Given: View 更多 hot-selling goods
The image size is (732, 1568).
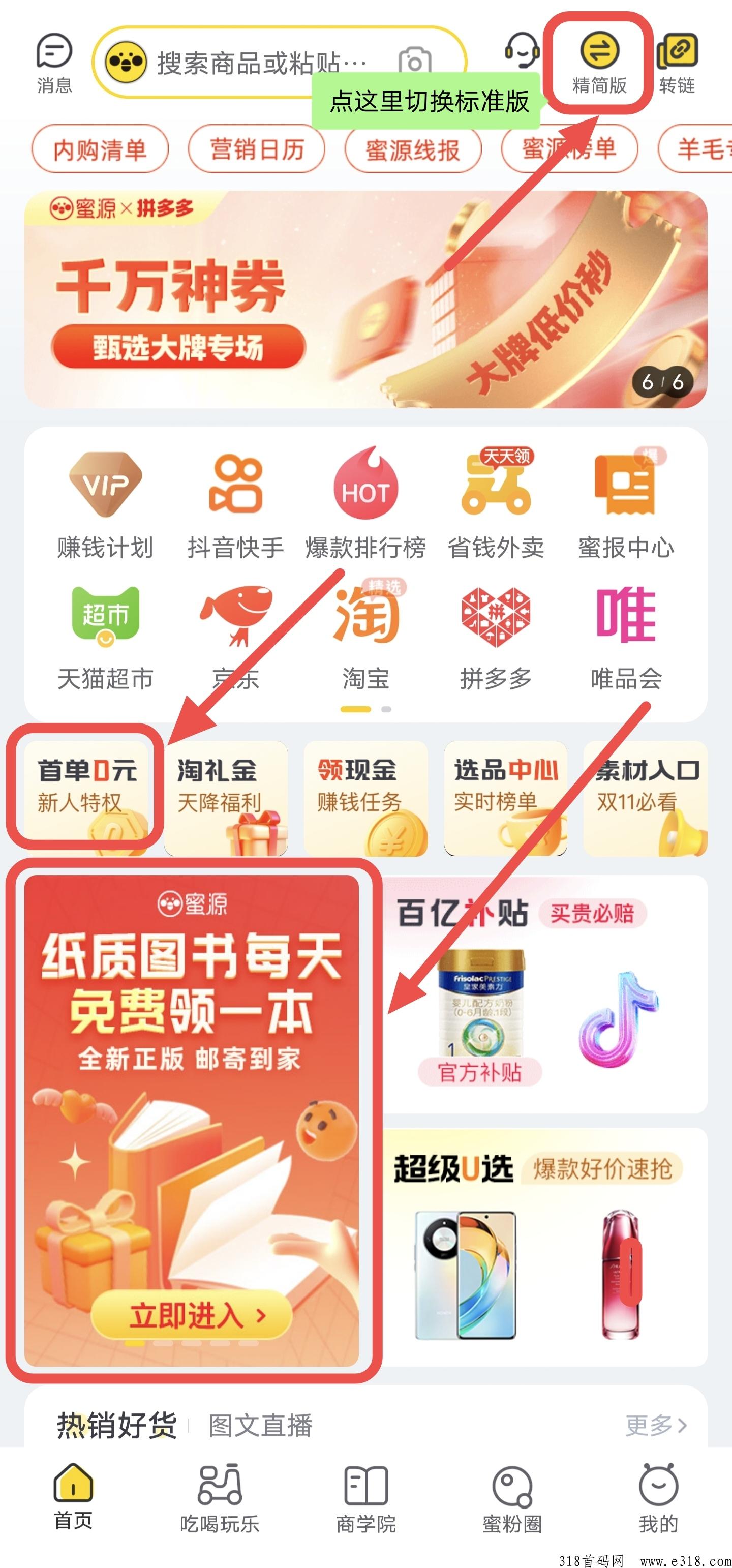Looking at the screenshot, I should click(656, 1425).
